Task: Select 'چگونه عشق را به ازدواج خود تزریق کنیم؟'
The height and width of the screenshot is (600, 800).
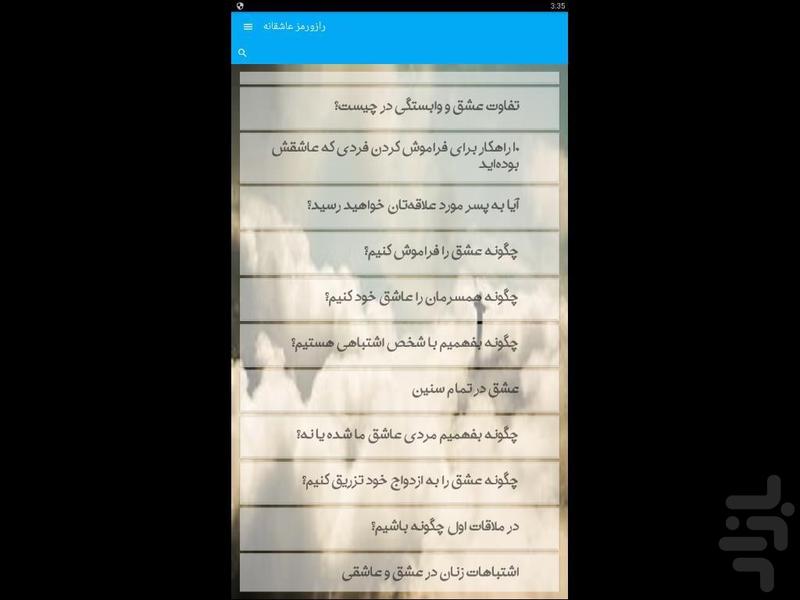Action: [400, 481]
